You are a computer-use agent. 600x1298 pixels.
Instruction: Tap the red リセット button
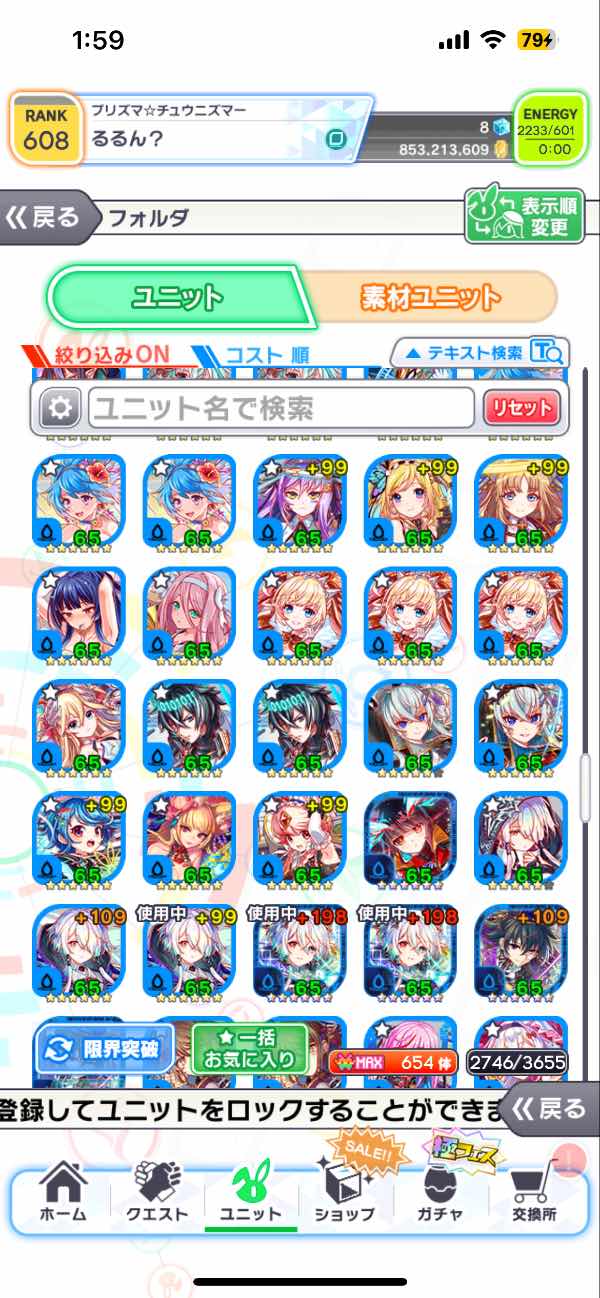click(x=520, y=408)
